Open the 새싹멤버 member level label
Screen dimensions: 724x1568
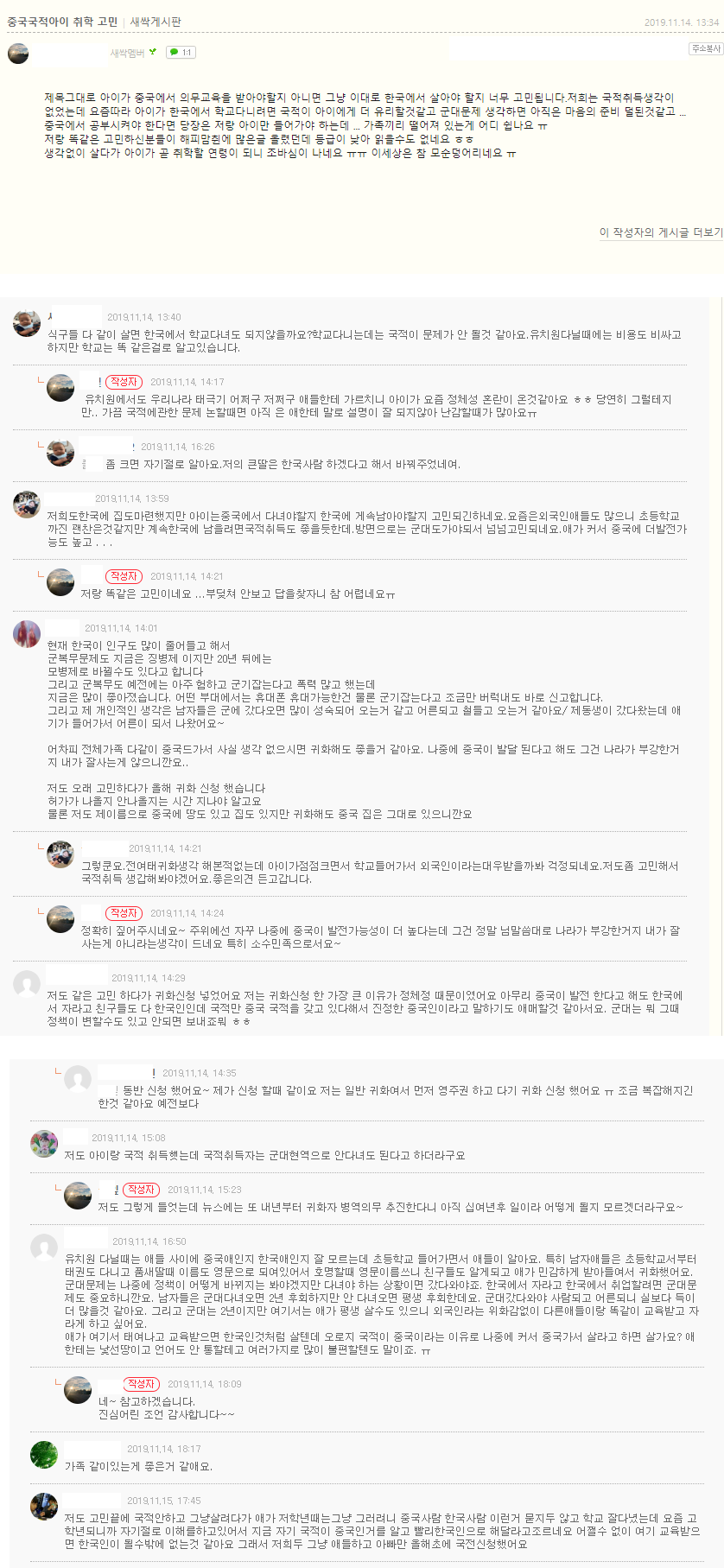point(127,54)
